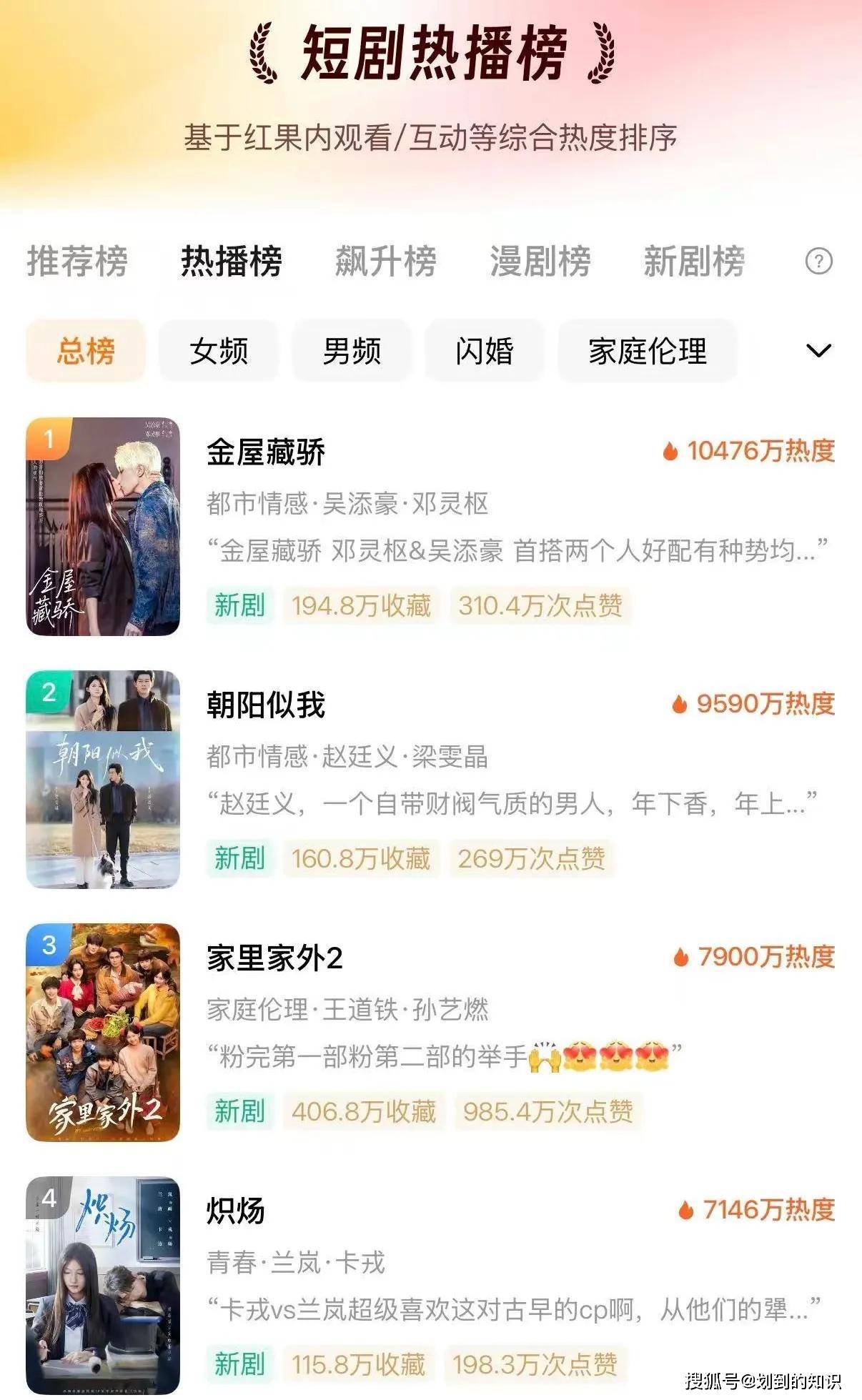The image size is (862, 1400).
Task: Expand the category list chevron
Action: (x=818, y=351)
